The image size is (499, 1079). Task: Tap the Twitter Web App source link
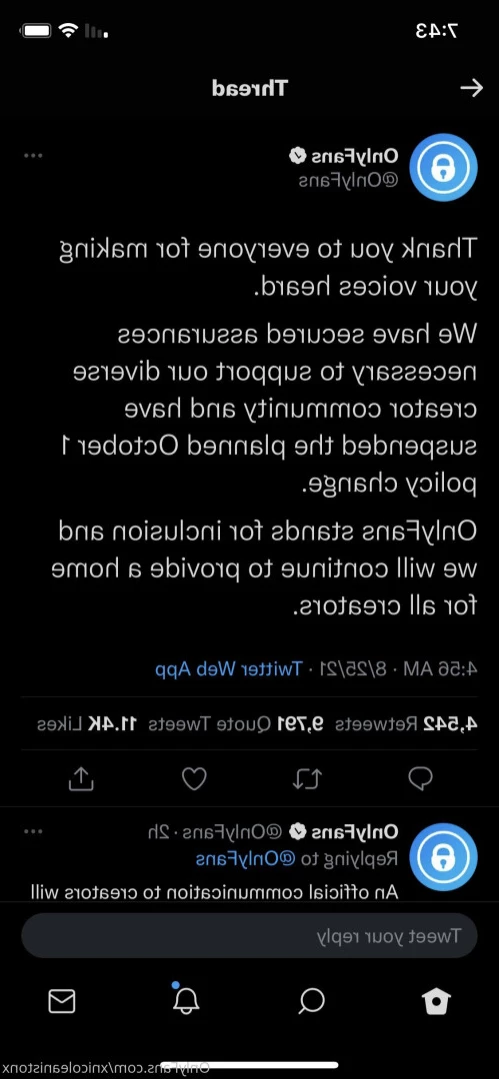tap(229, 668)
